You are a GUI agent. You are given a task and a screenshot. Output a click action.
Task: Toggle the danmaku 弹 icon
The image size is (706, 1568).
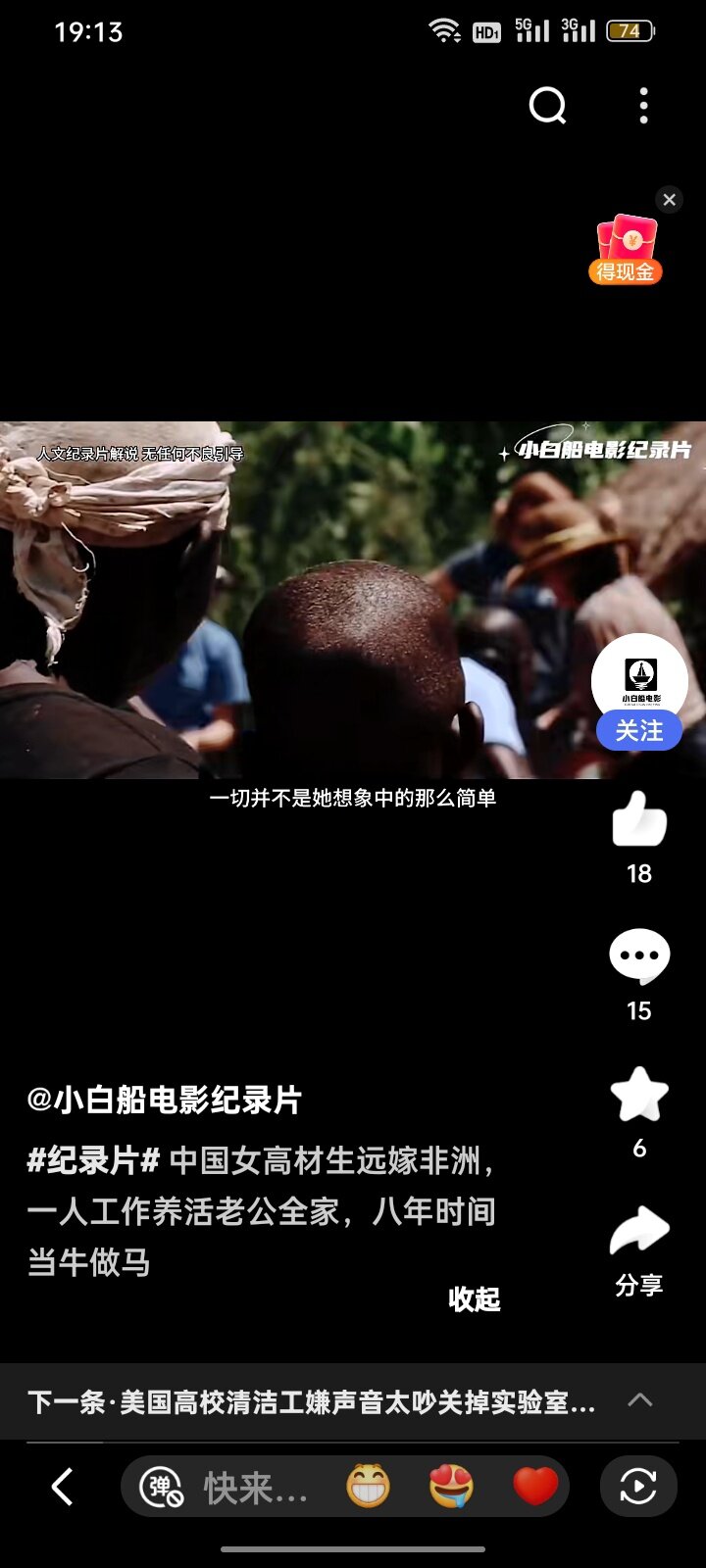point(162,1488)
